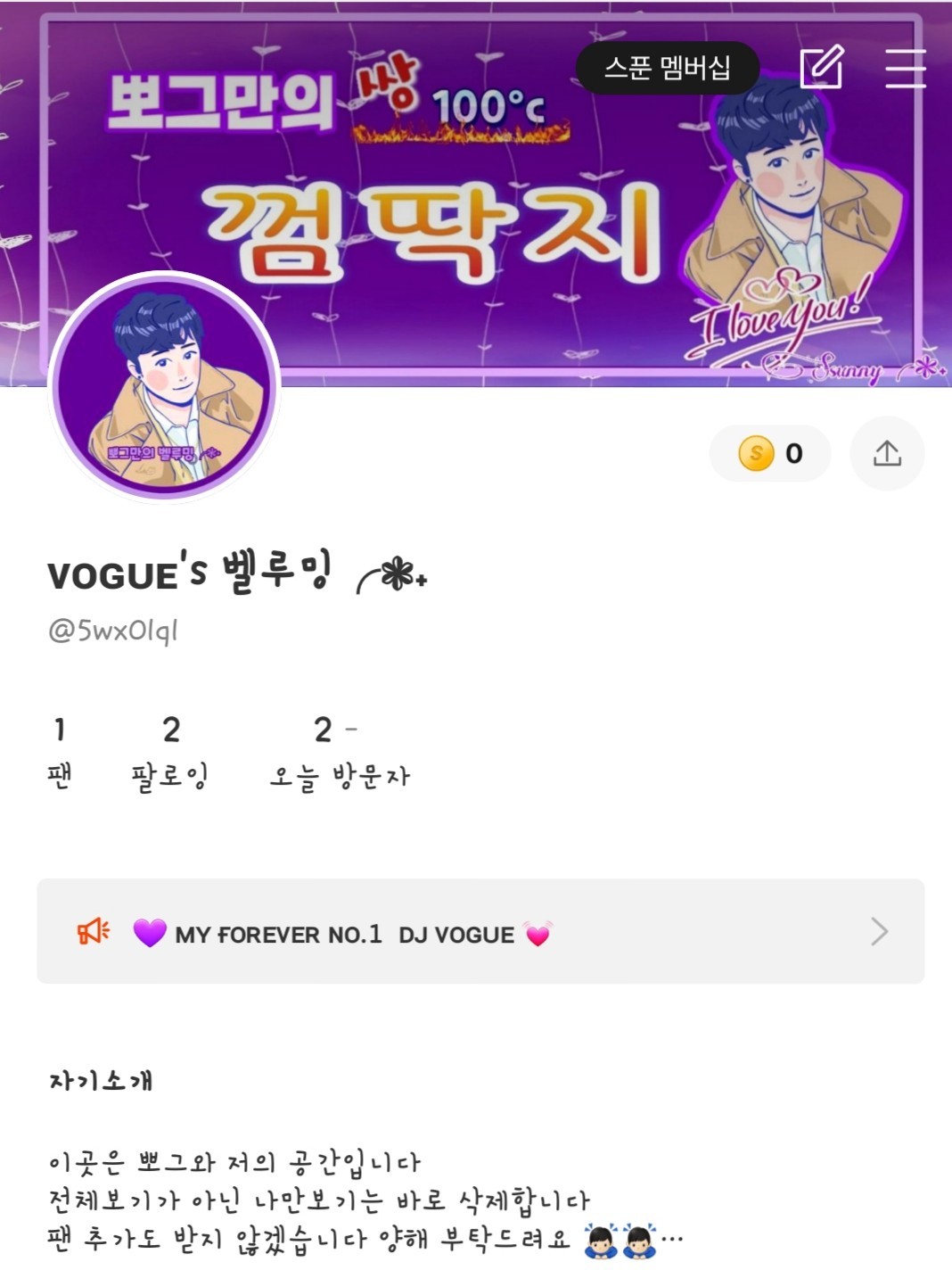View the profile picture
952x1270 pixels.
(x=165, y=386)
